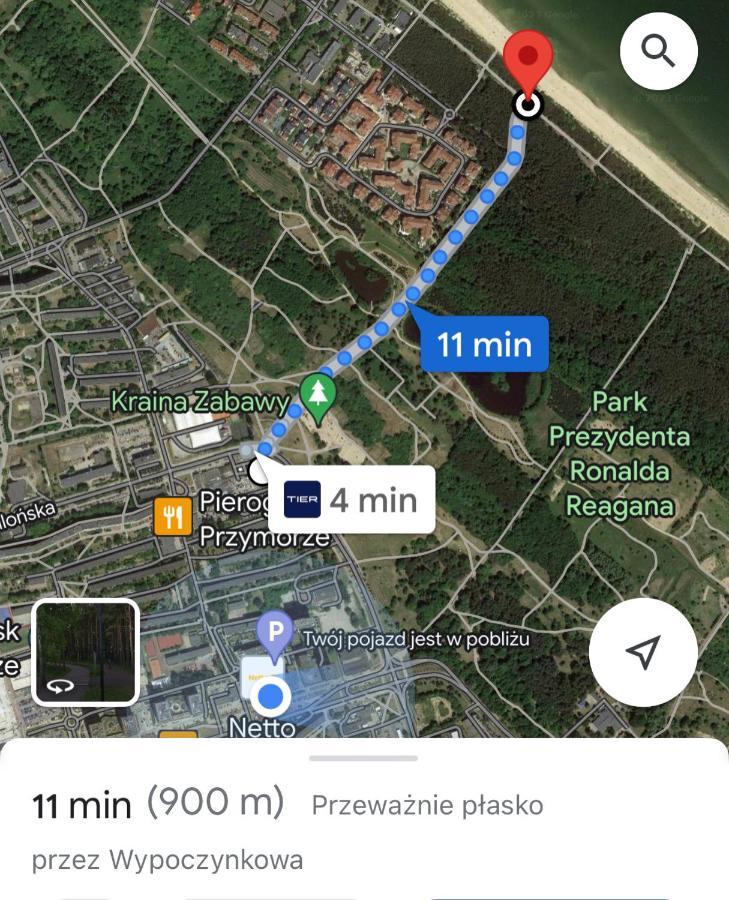The width and height of the screenshot is (729, 900).
Task: Select the TIER 4 min scooter option
Action: click(352, 499)
